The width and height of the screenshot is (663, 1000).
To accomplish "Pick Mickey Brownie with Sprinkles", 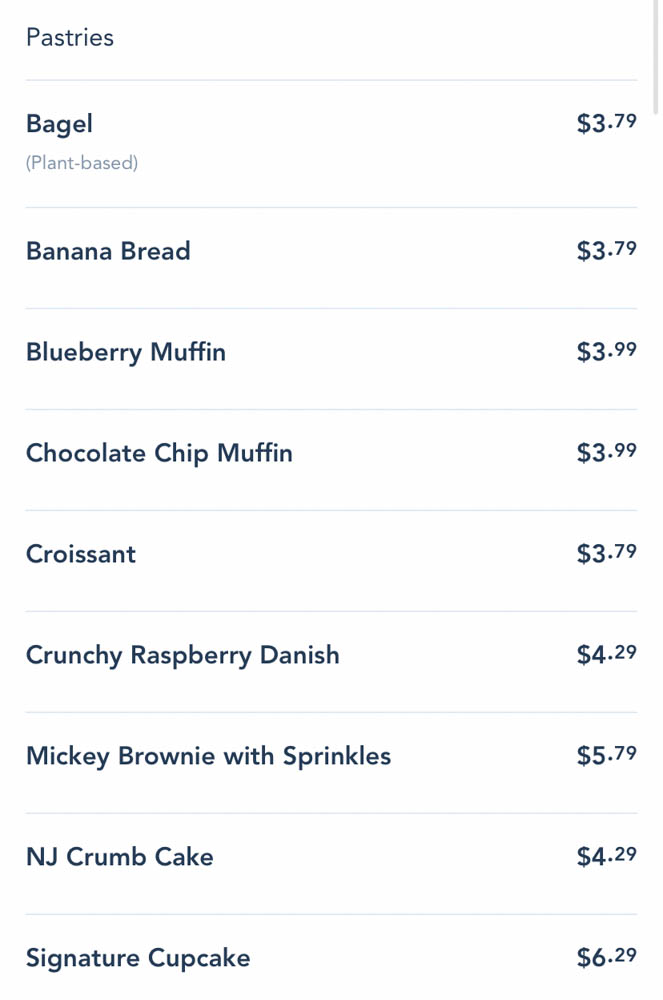I will [x=208, y=756].
